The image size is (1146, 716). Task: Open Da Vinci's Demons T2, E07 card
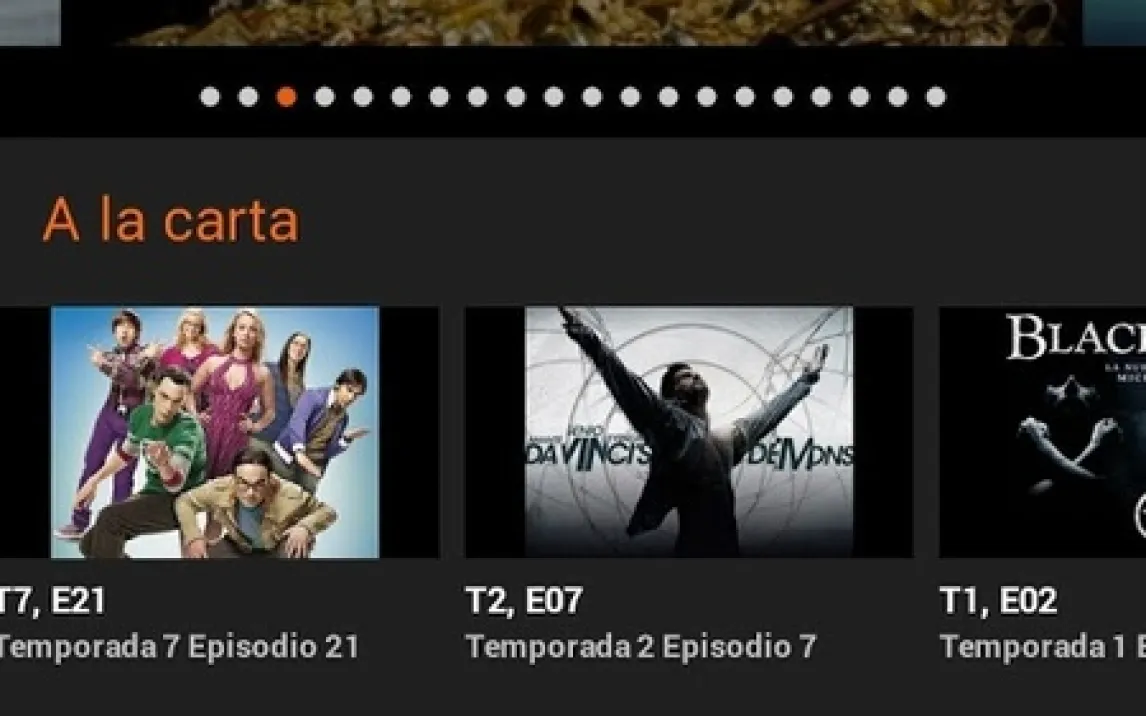[688, 432]
